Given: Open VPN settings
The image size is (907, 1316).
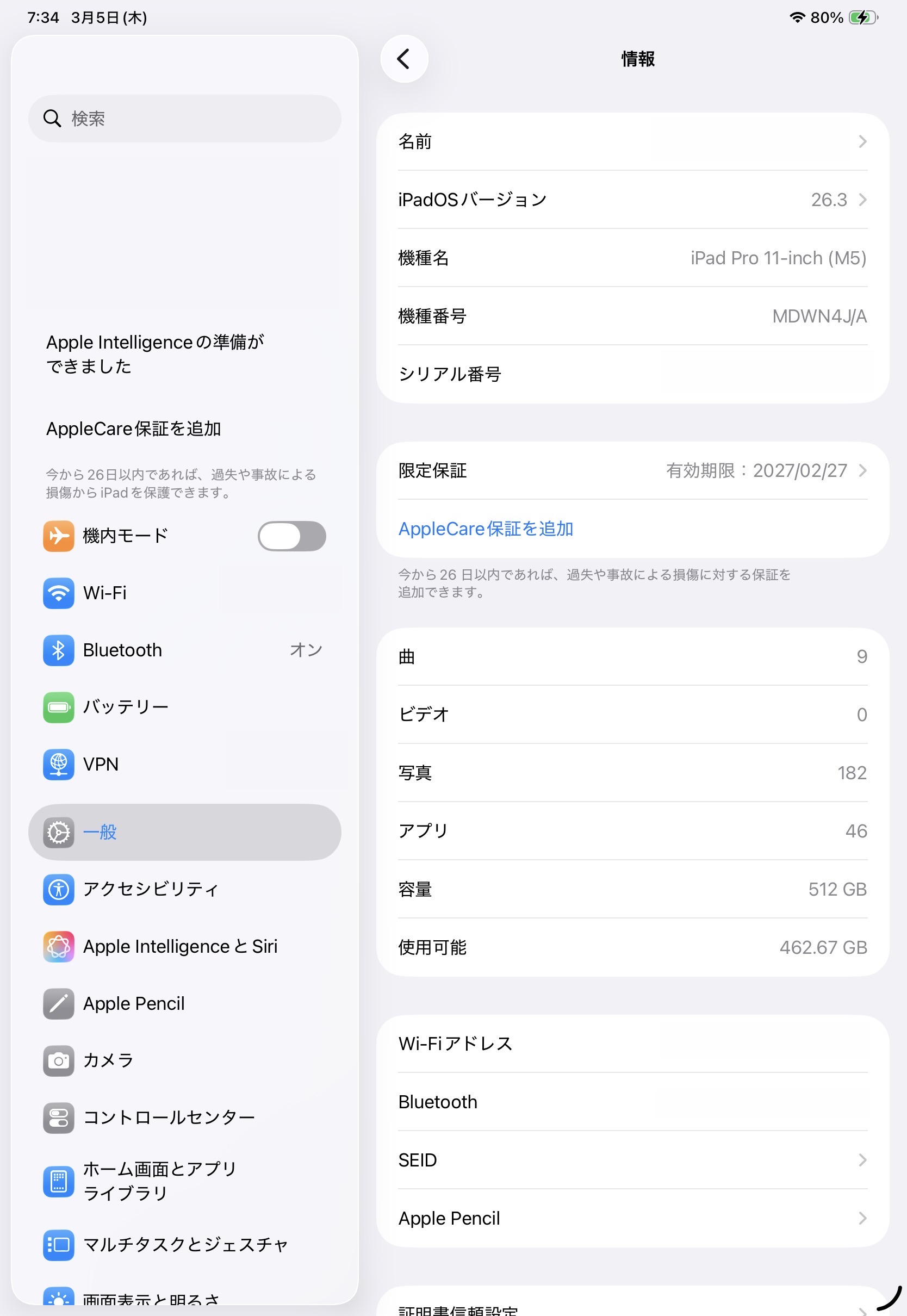Looking at the screenshot, I should pos(185,764).
